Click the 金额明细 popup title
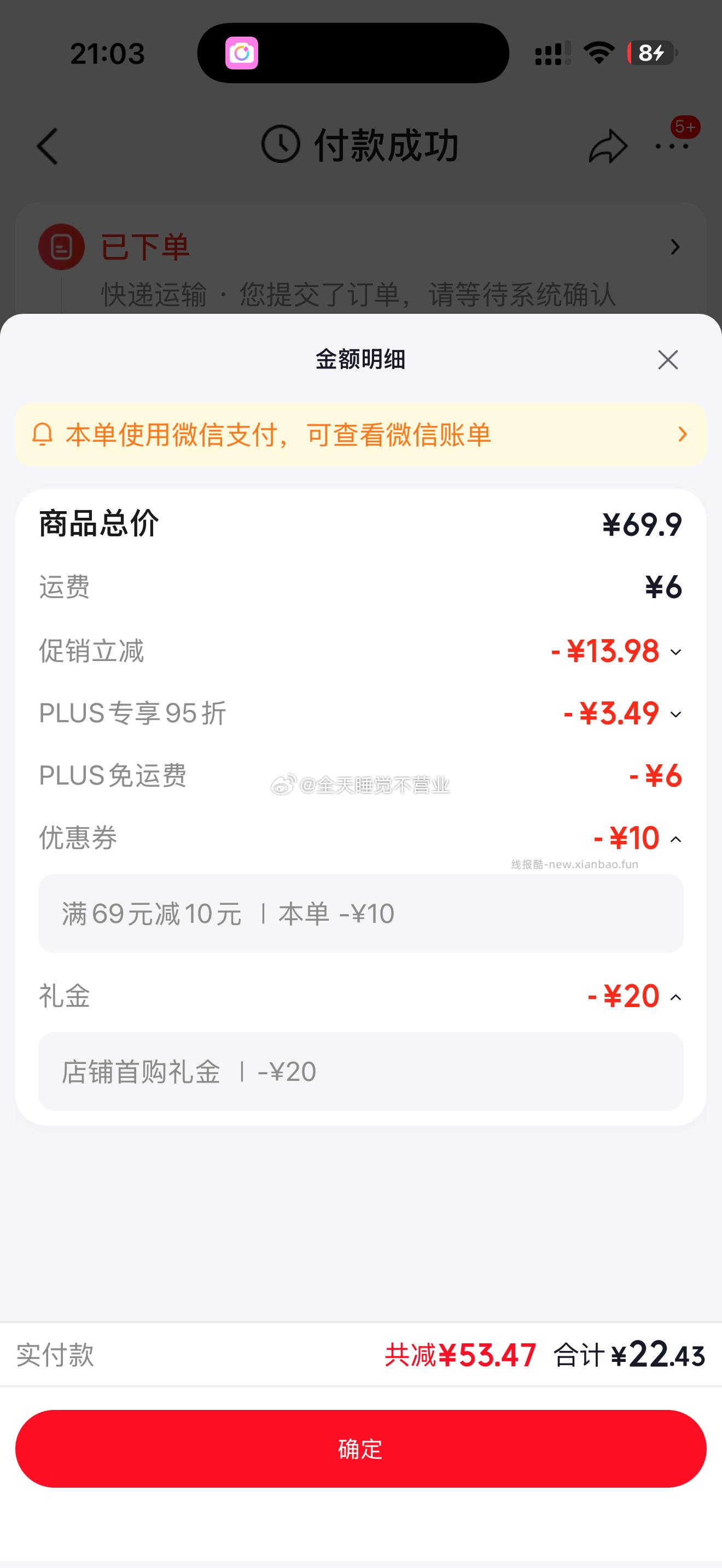Viewport: 722px width, 1568px height. tap(361, 360)
